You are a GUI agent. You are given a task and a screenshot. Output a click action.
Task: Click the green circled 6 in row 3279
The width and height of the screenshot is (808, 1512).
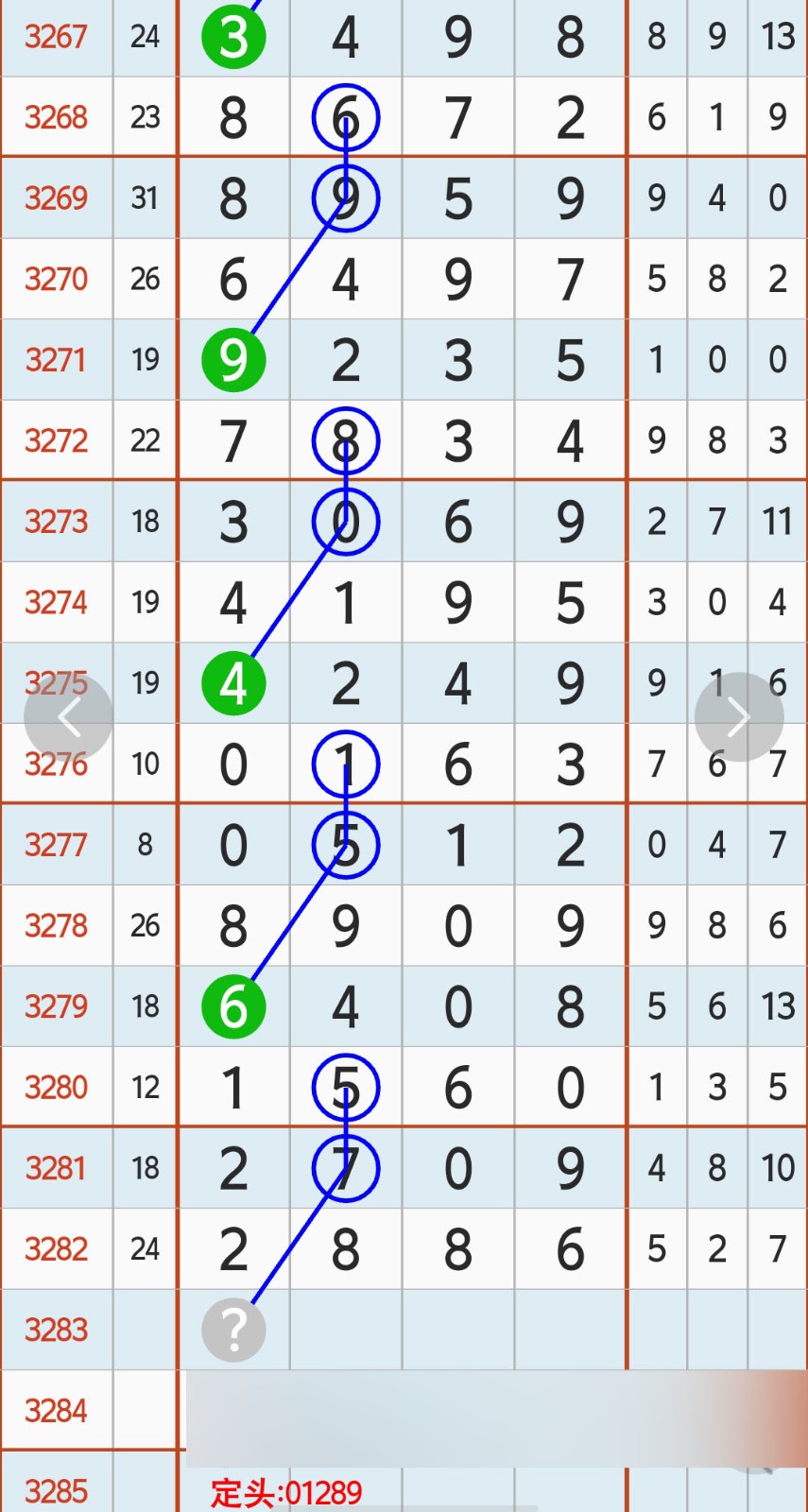tap(233, 1005)
